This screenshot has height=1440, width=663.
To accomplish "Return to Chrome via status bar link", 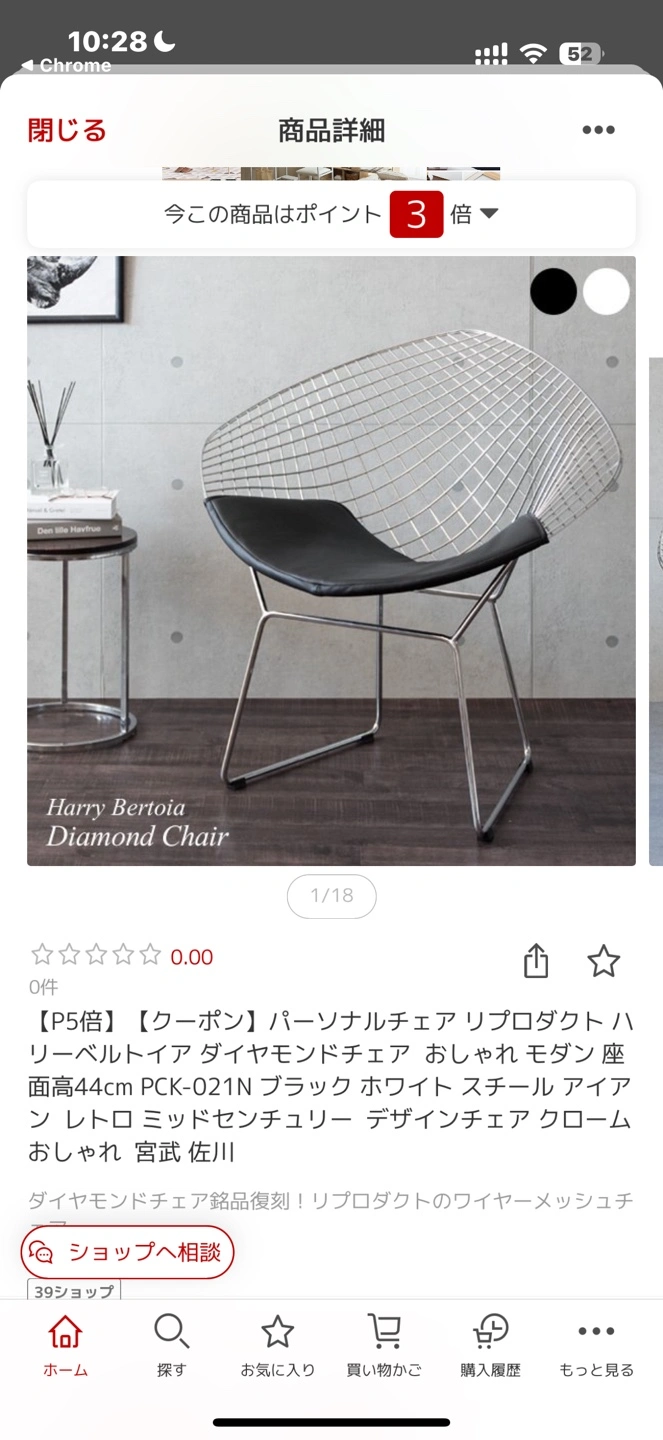I will [x=67, y=66].
